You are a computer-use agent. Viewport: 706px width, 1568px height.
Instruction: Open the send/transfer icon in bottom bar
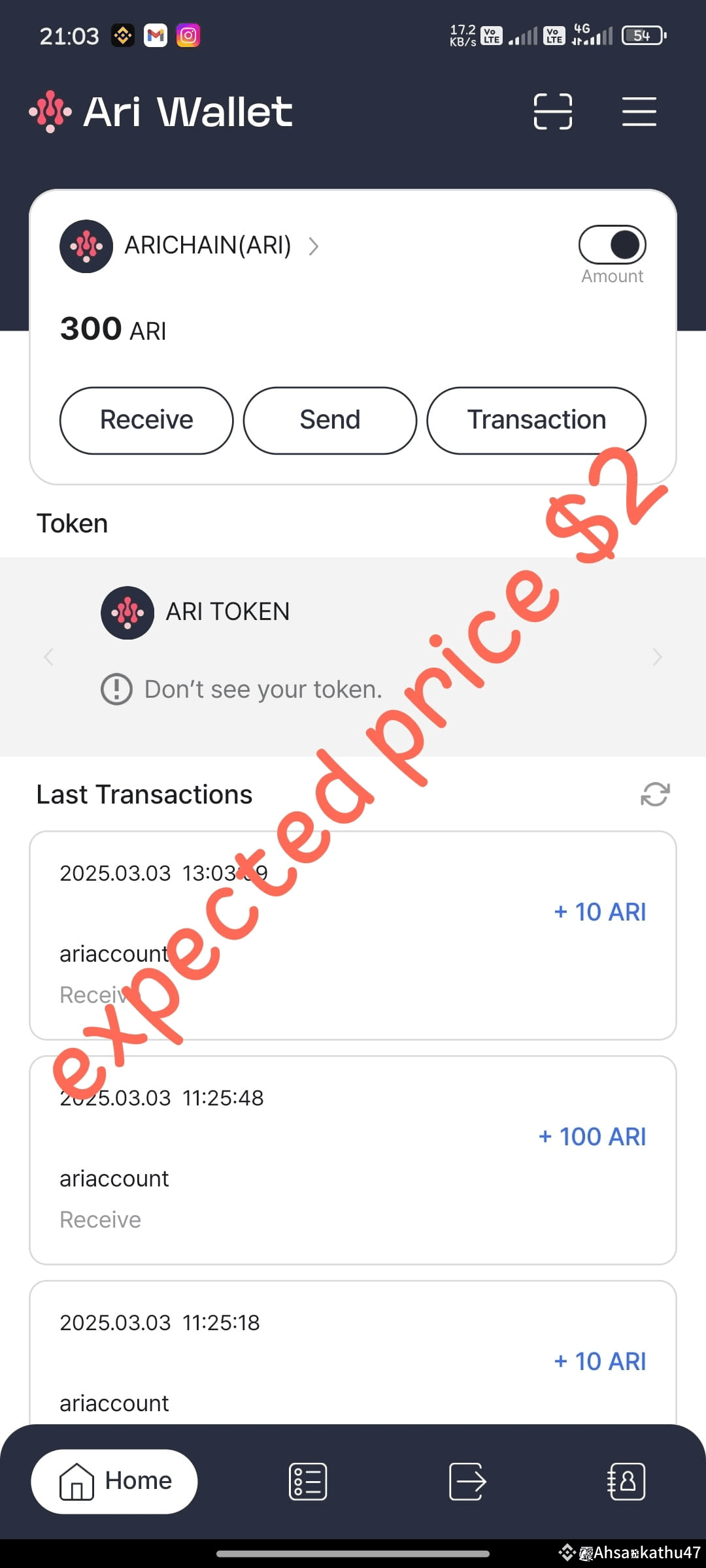(x=466, y=1481)
